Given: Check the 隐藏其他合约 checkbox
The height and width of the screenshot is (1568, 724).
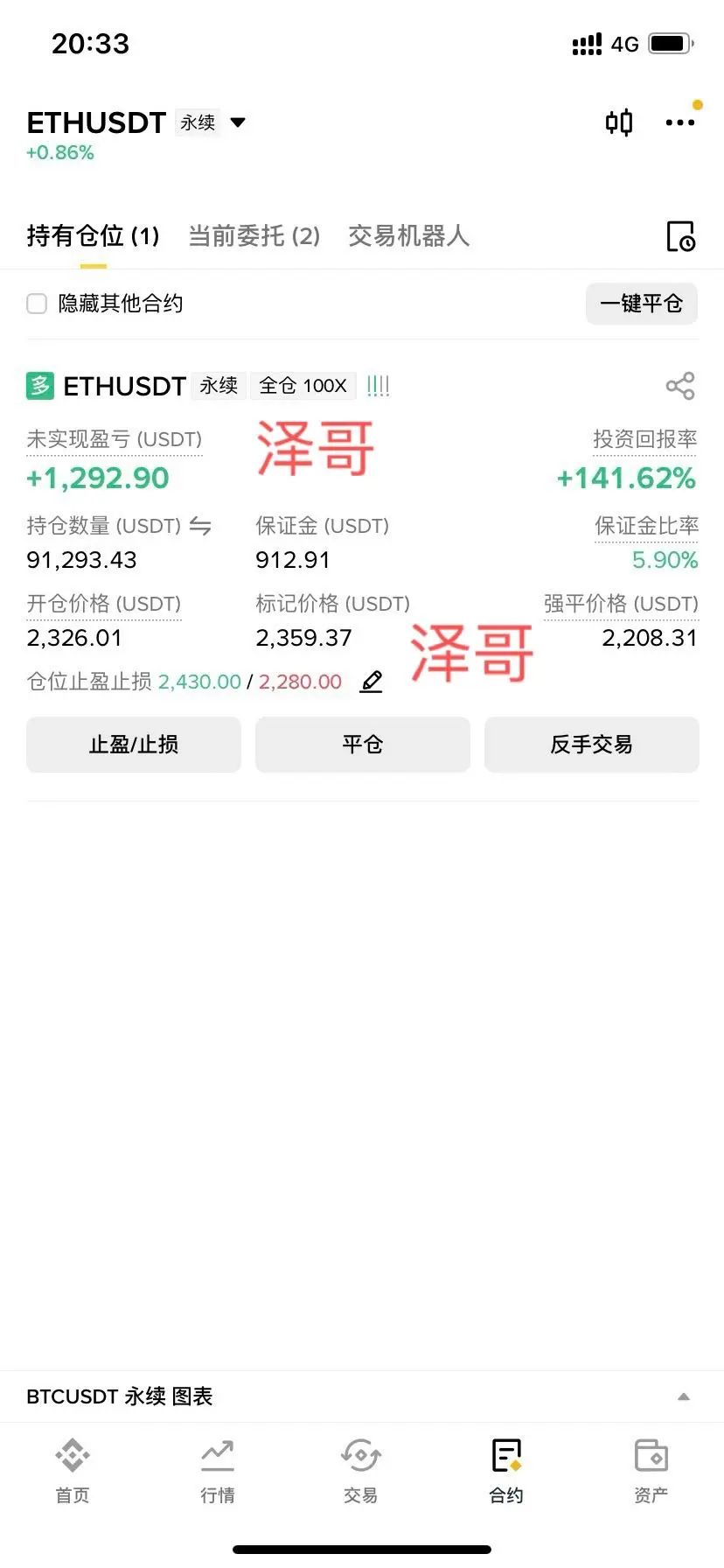Looking at the screenshot, I should [x=37, y=304].
